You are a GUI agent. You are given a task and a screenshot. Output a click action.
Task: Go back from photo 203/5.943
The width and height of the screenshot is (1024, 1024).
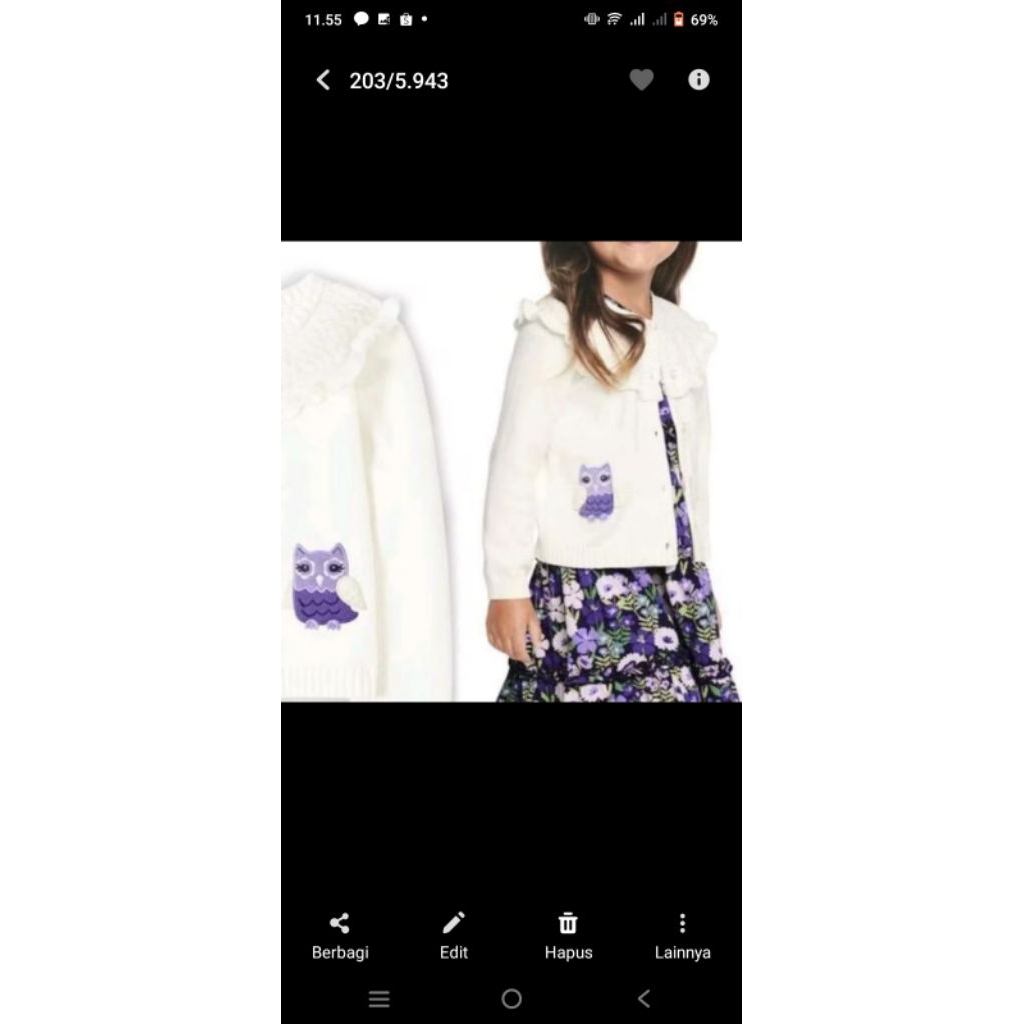323,81
